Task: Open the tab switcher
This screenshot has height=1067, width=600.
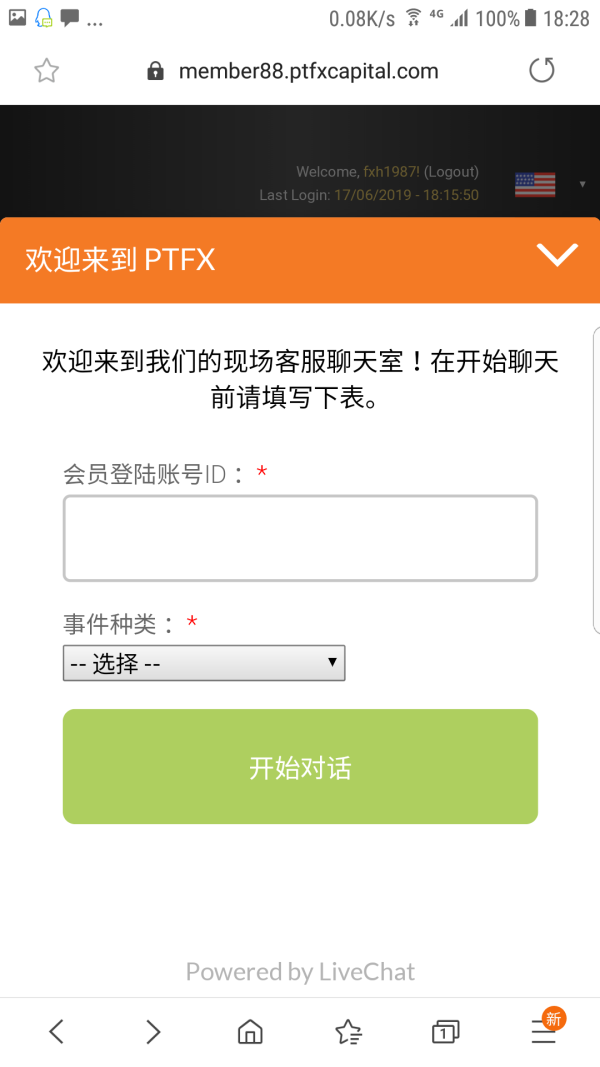Action: click(x=446, y=1032)
